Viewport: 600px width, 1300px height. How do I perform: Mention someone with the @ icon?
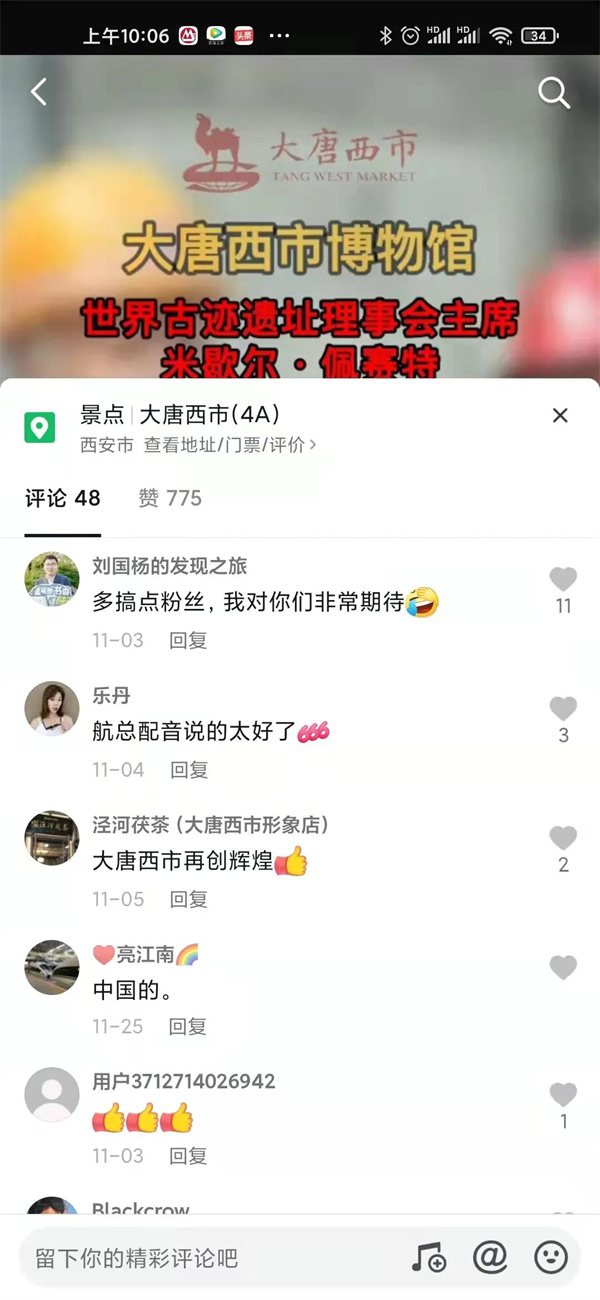pyautogui.click(x=490, y=1257)
